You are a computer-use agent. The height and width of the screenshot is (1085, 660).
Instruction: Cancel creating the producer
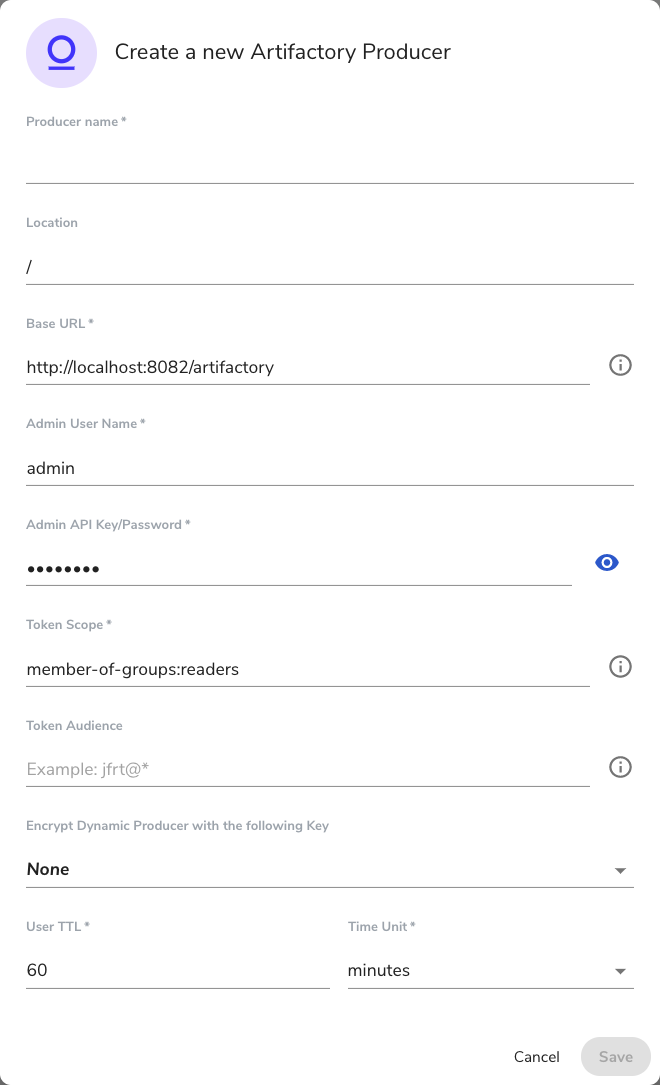click(536, 1056)
